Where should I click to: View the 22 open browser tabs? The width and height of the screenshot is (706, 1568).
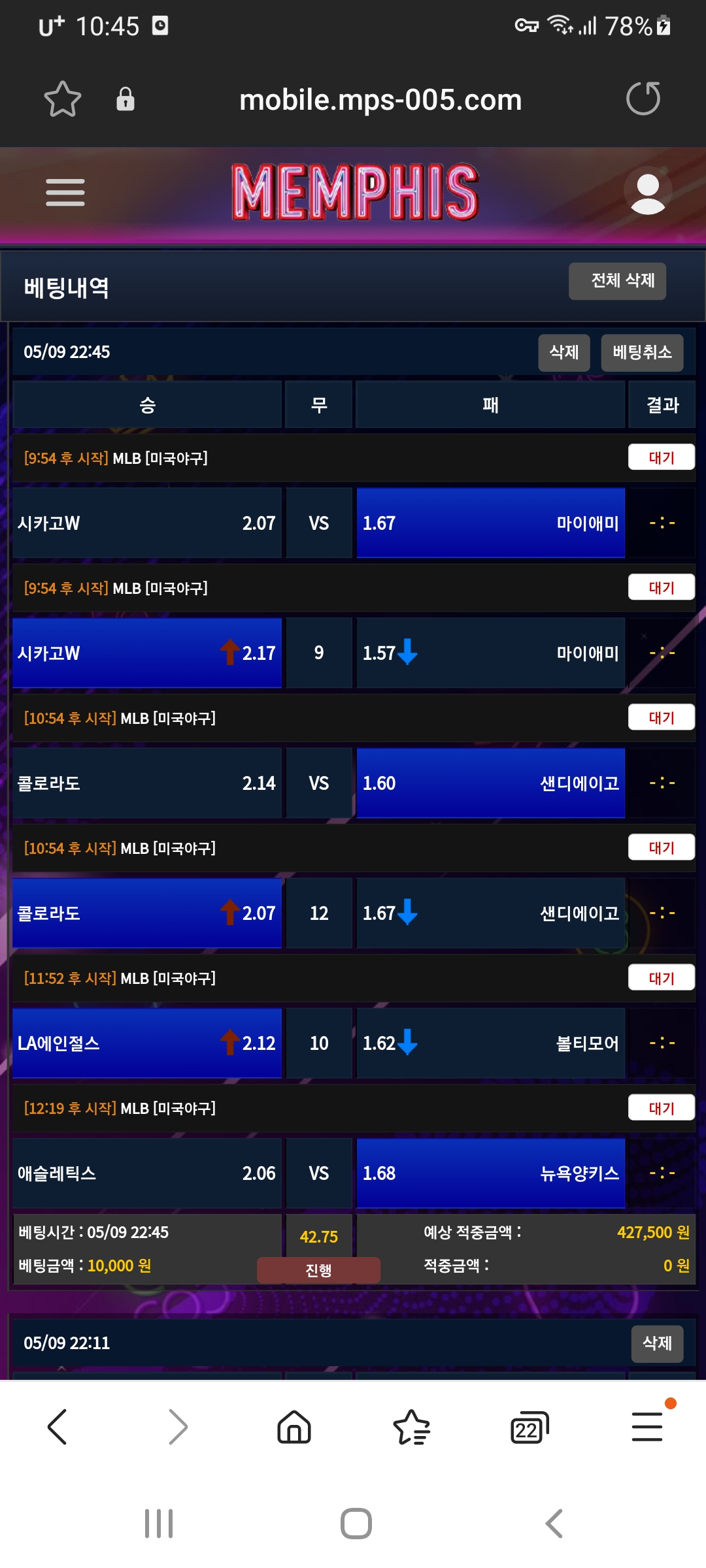coord(529,1427)
